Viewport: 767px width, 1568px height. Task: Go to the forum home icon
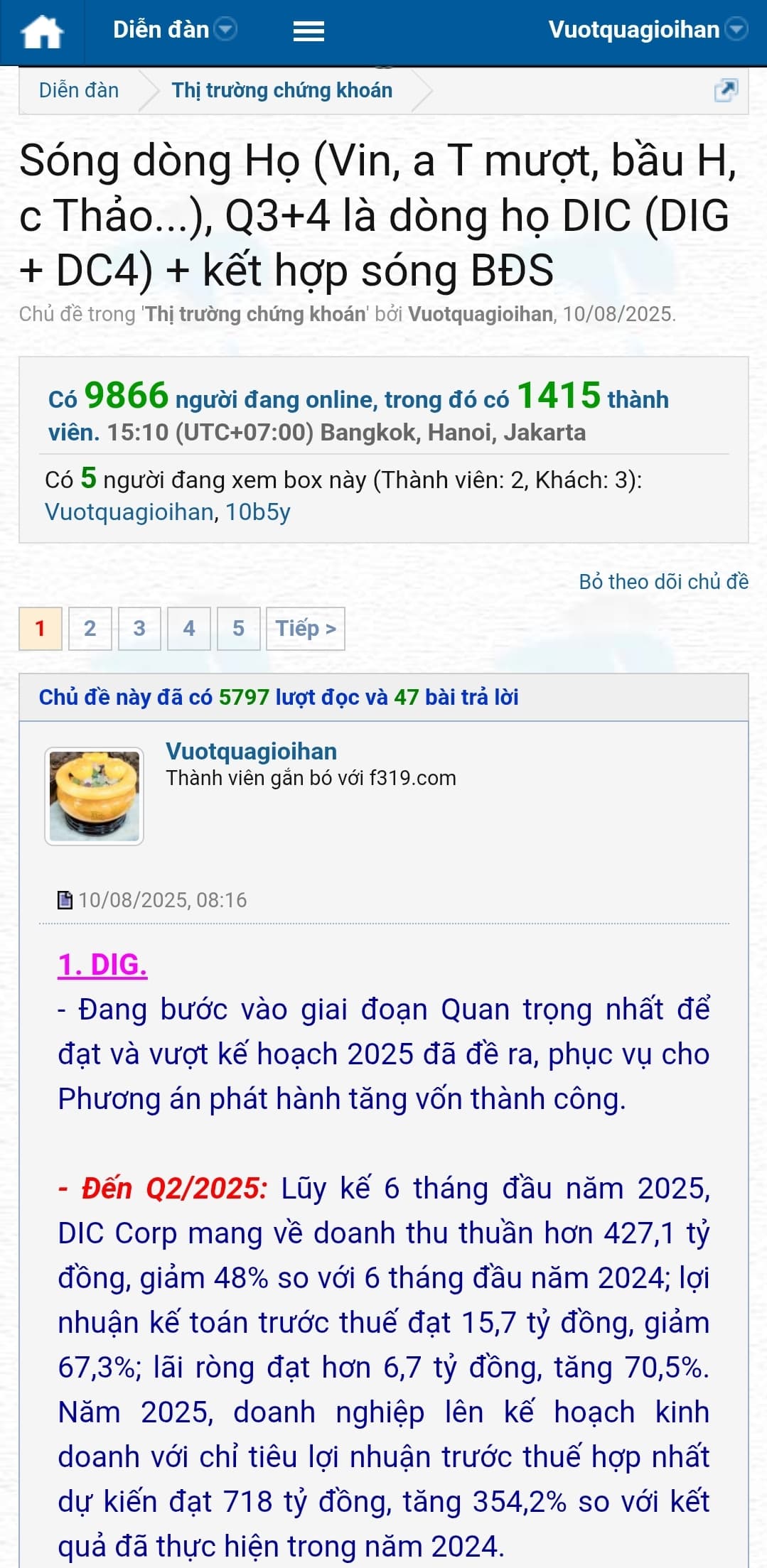(42, 32)
